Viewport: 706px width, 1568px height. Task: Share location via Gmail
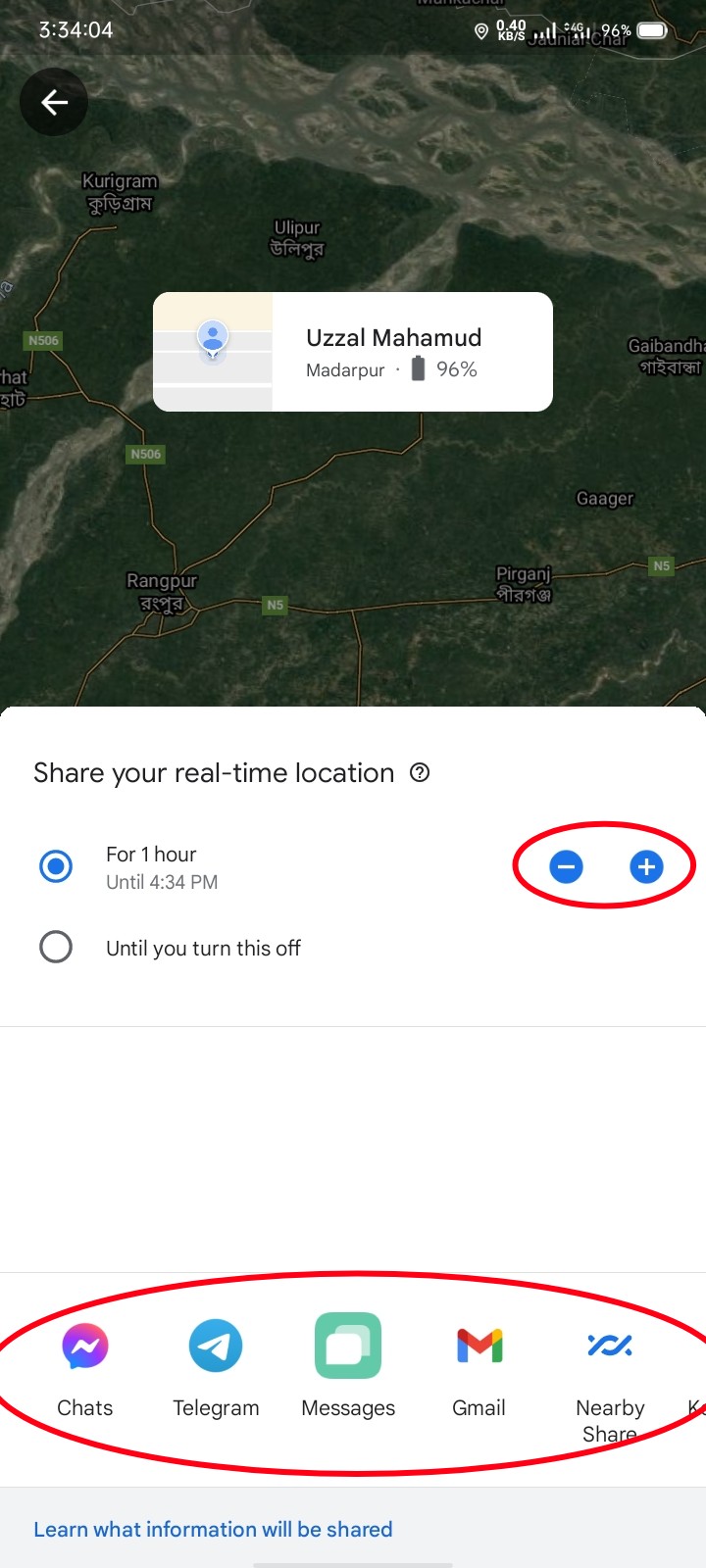(479, 1367)
